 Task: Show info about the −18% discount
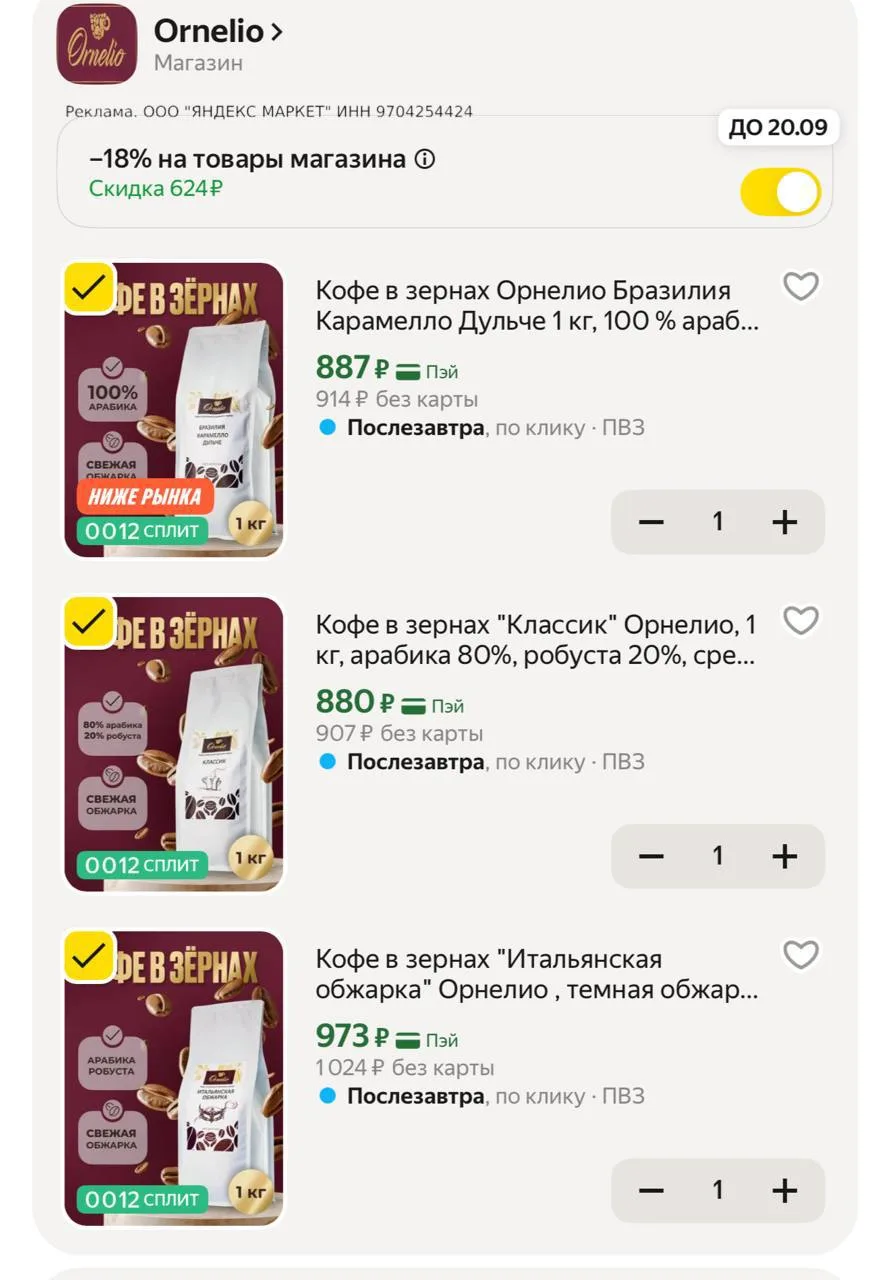point(425,159)
